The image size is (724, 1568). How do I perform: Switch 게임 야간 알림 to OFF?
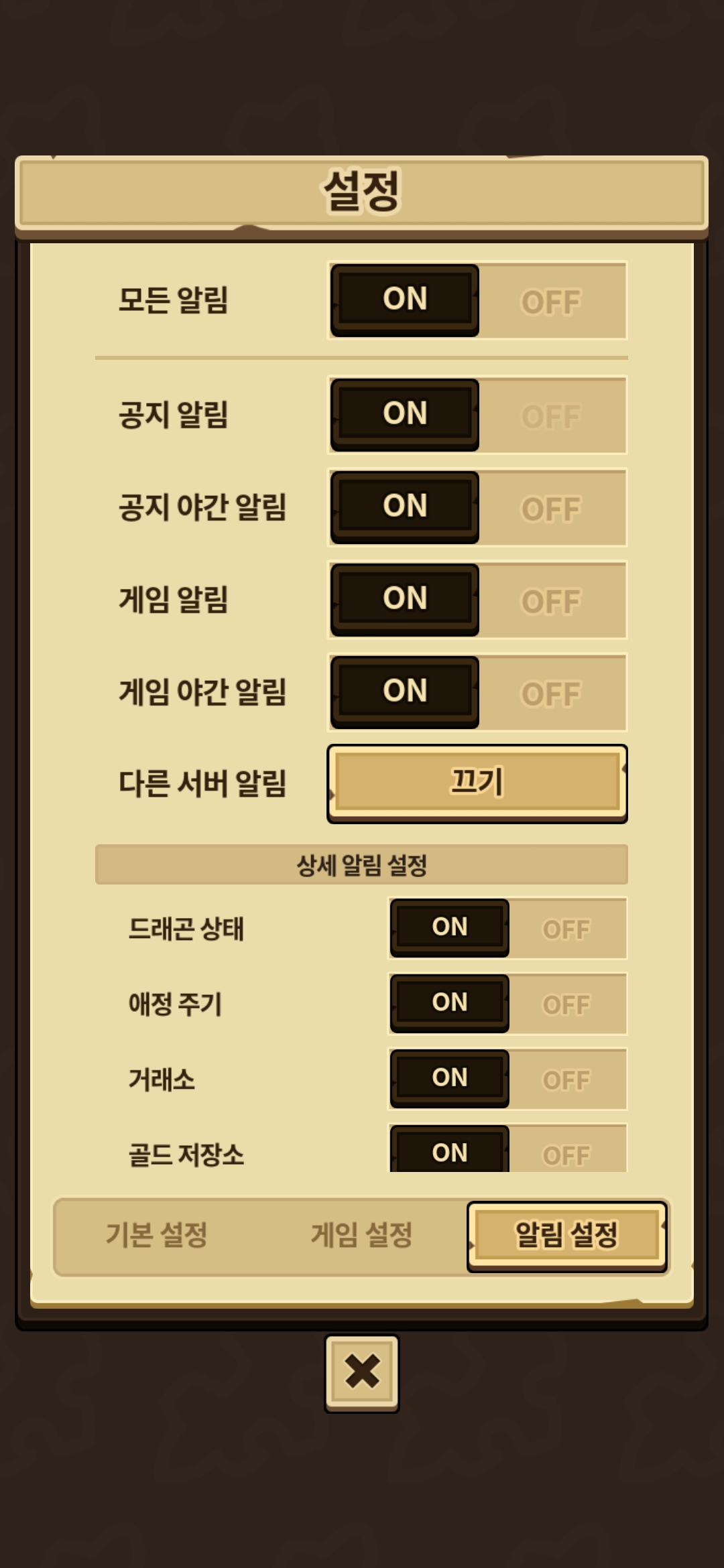pyautogui.click(x=551, y=693)
